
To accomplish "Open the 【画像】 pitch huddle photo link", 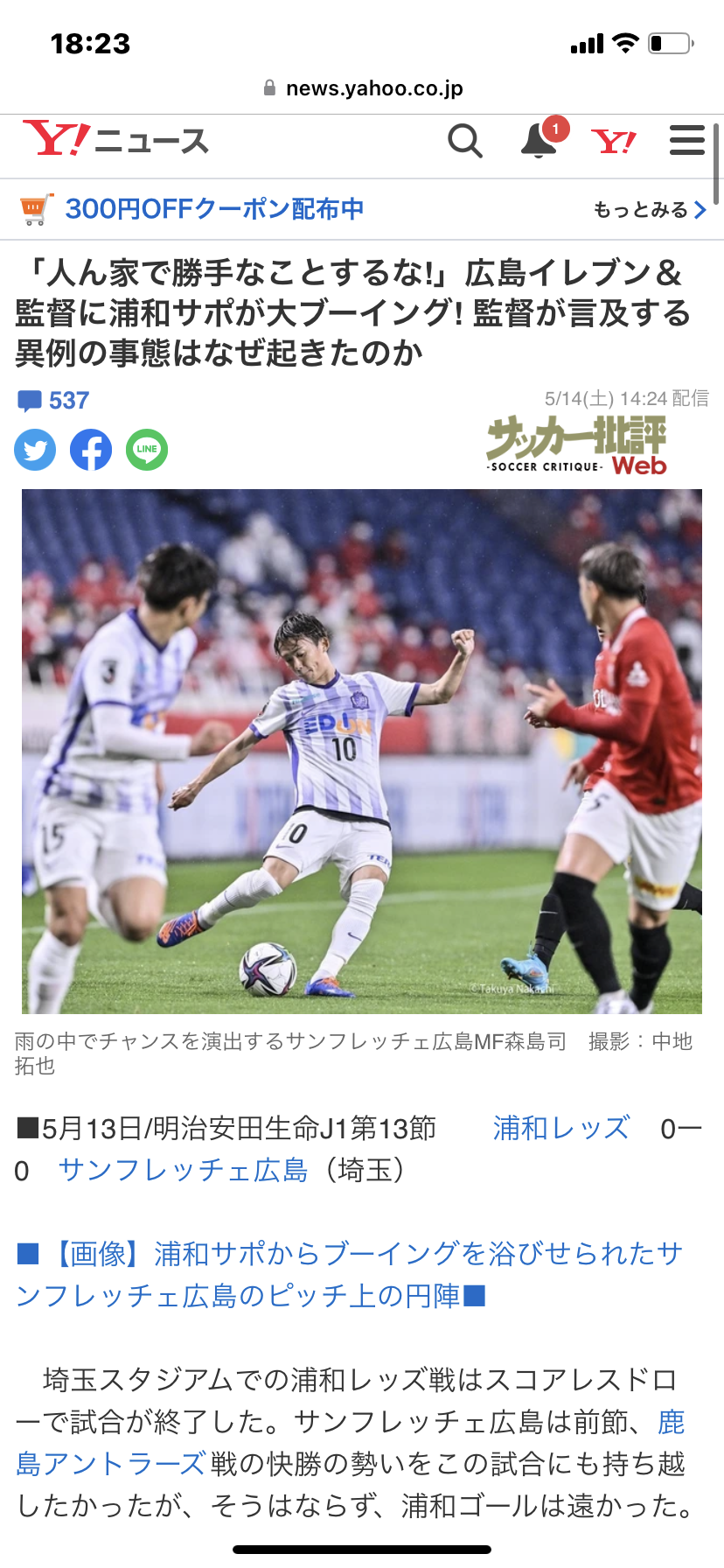I will click(350, 1274).
